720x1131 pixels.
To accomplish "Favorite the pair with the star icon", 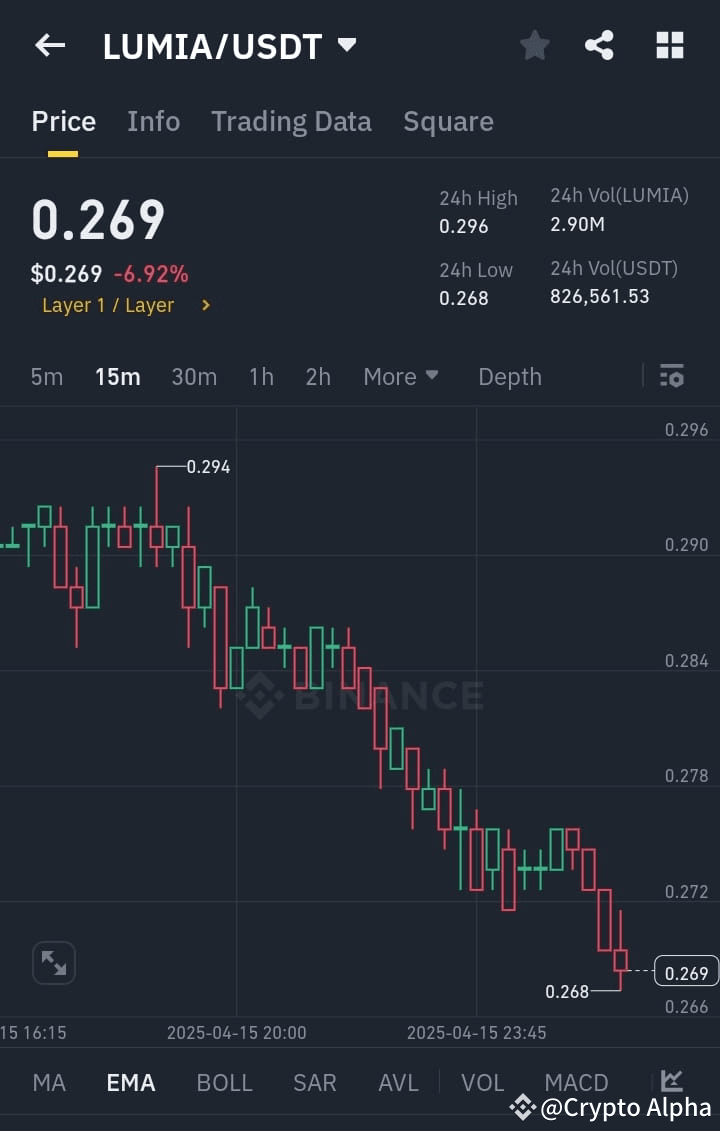I will (534, 45).
